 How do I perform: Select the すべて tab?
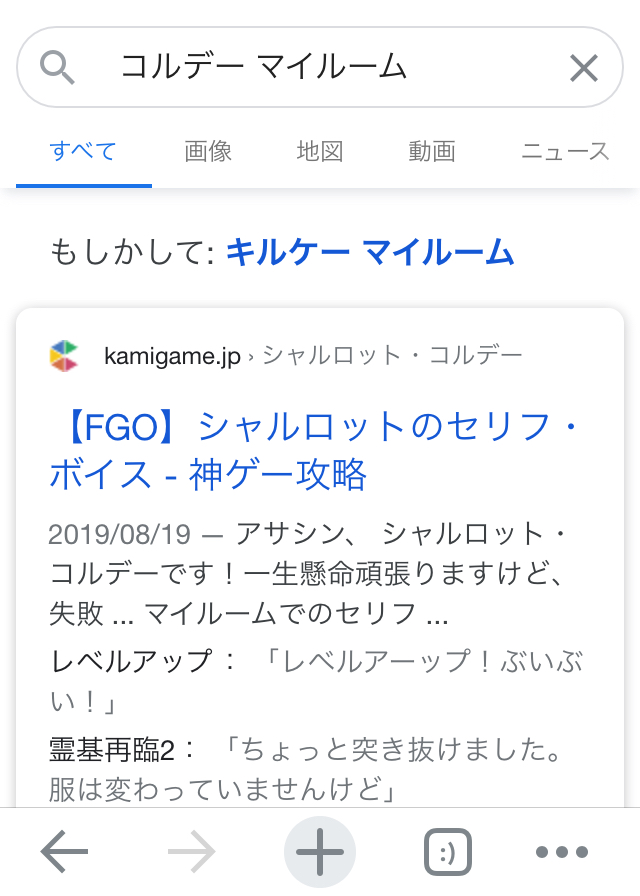83,152
